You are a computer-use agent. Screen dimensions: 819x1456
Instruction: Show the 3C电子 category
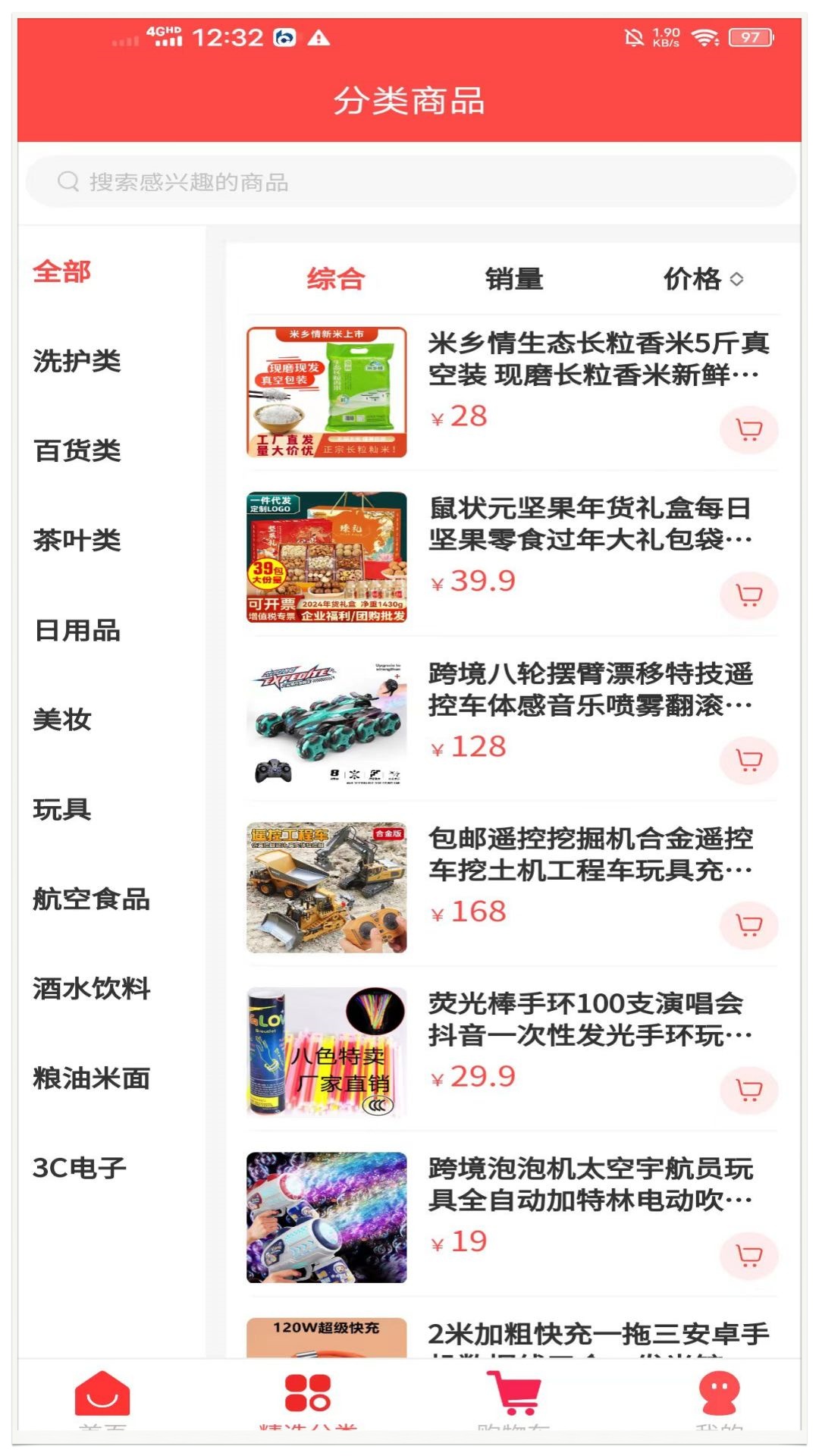(x=79, y=1168)
